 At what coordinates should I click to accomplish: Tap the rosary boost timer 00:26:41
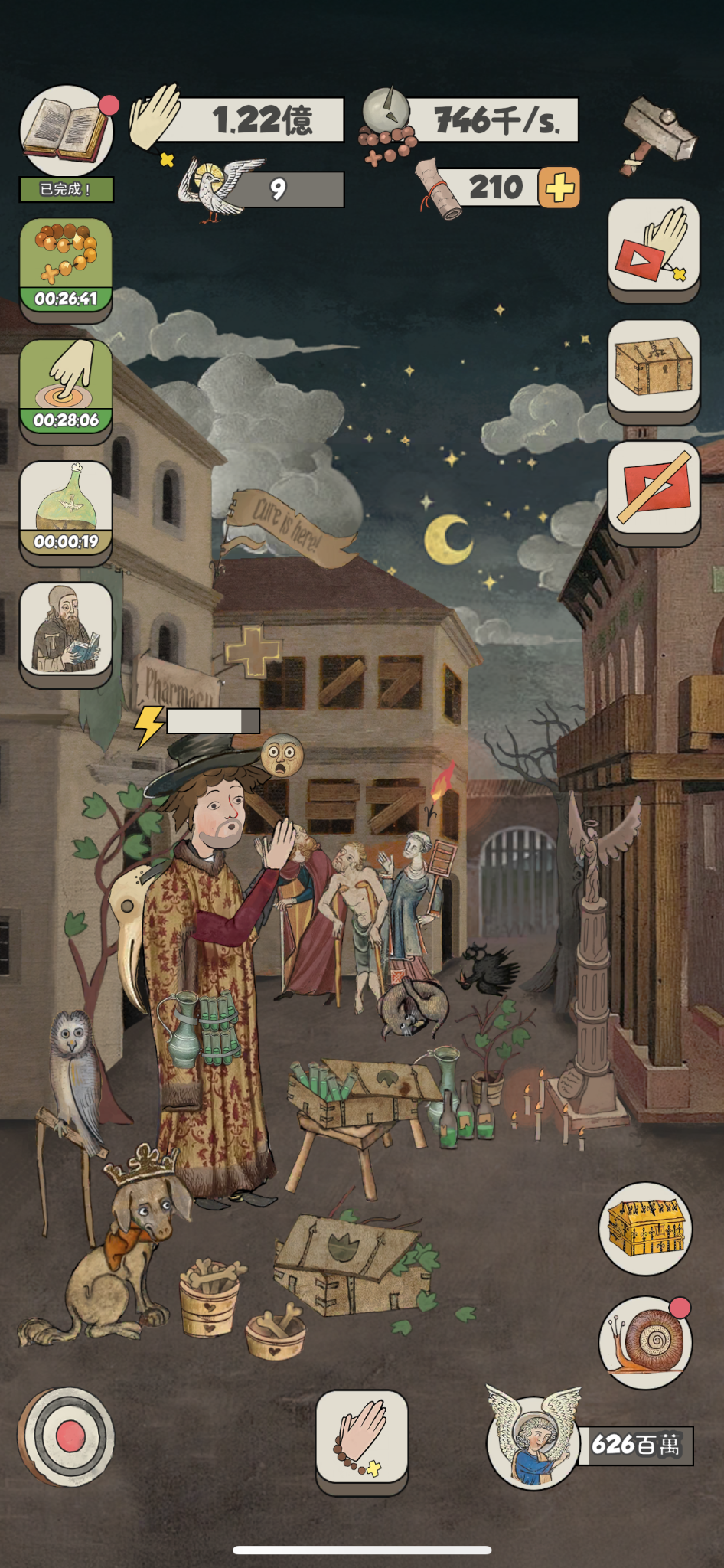pyautogui.click(x=66, y=266)
